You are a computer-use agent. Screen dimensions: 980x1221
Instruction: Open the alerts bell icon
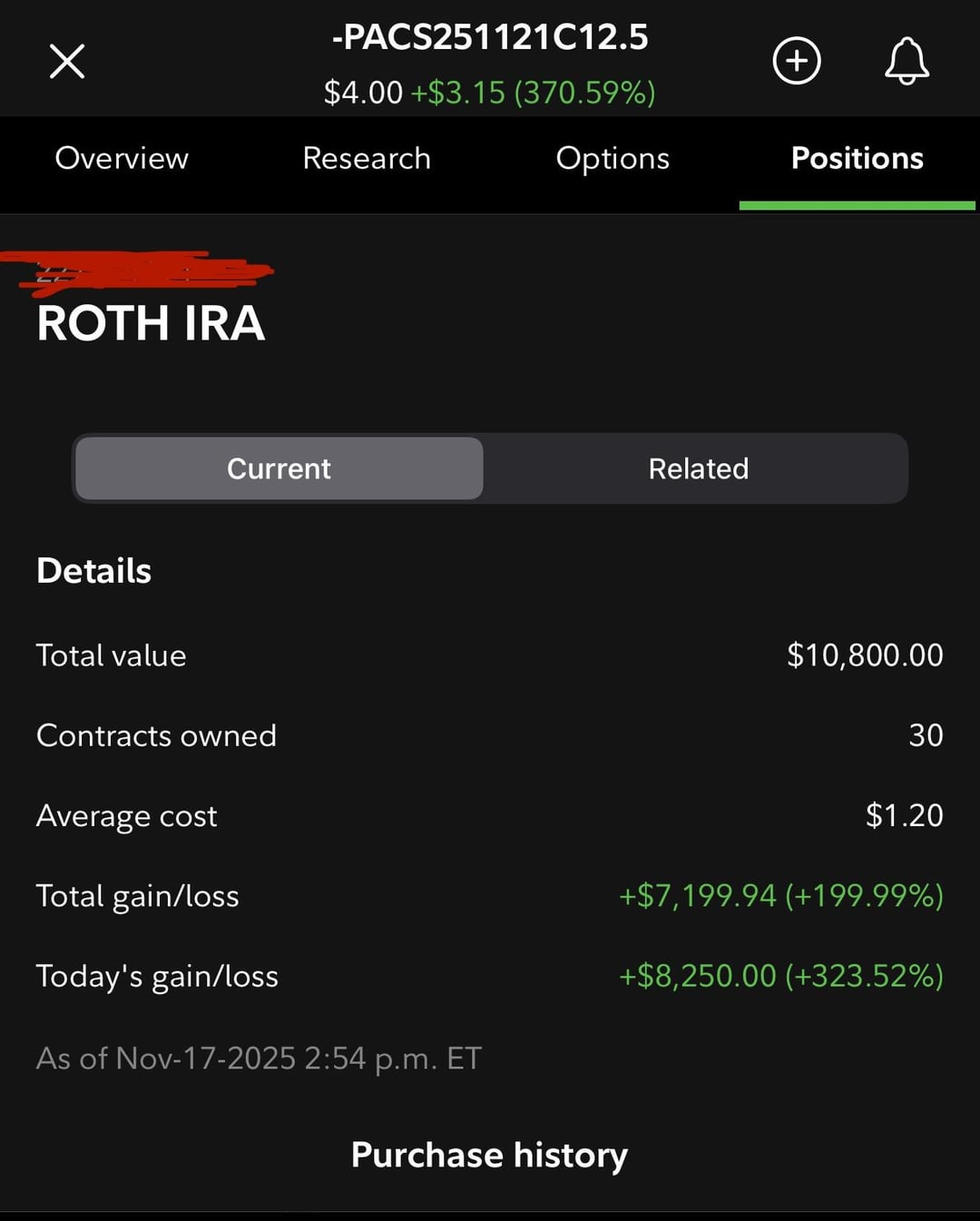coord(906,62)
